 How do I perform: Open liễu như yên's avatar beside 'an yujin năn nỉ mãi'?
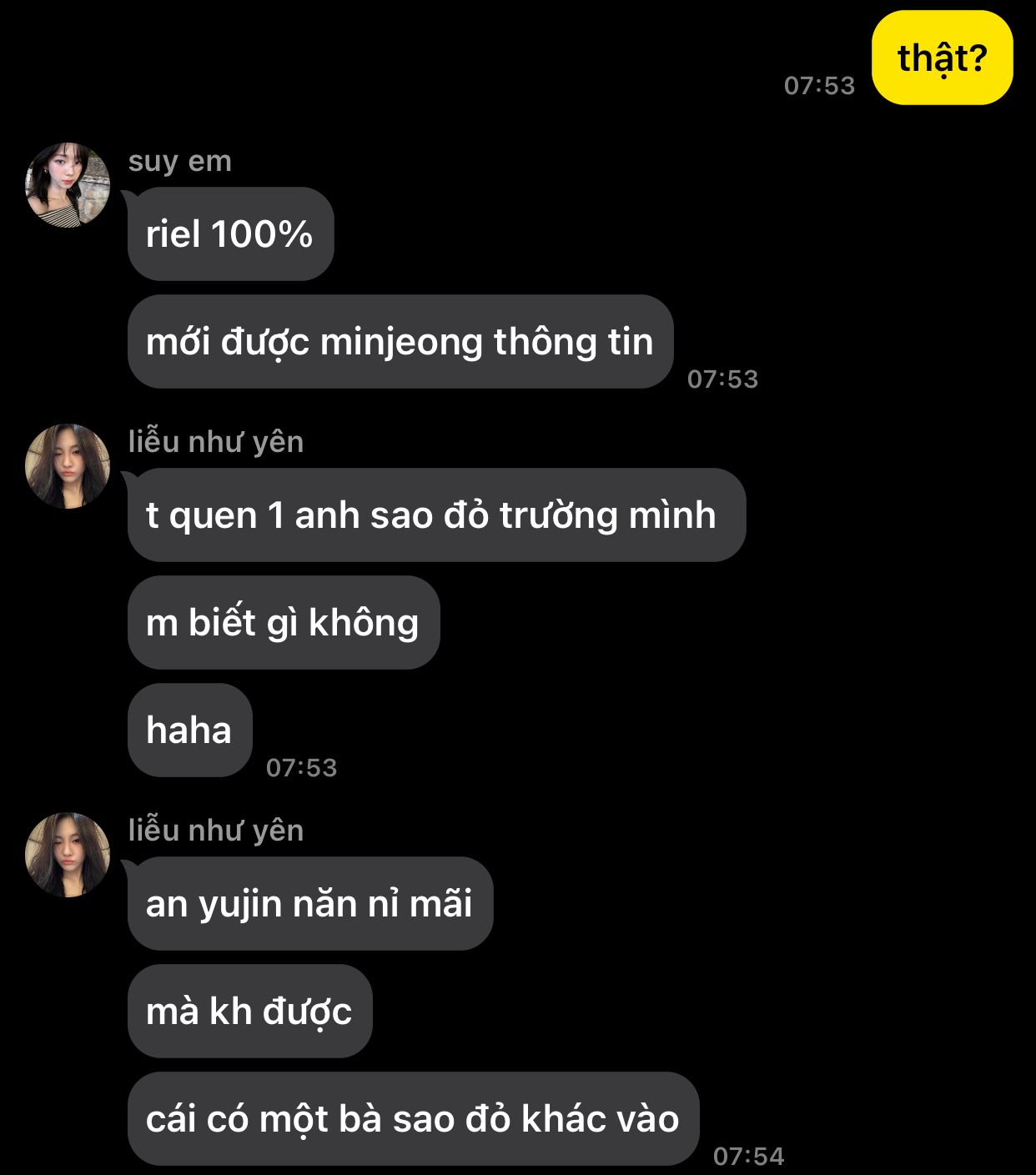68,855
